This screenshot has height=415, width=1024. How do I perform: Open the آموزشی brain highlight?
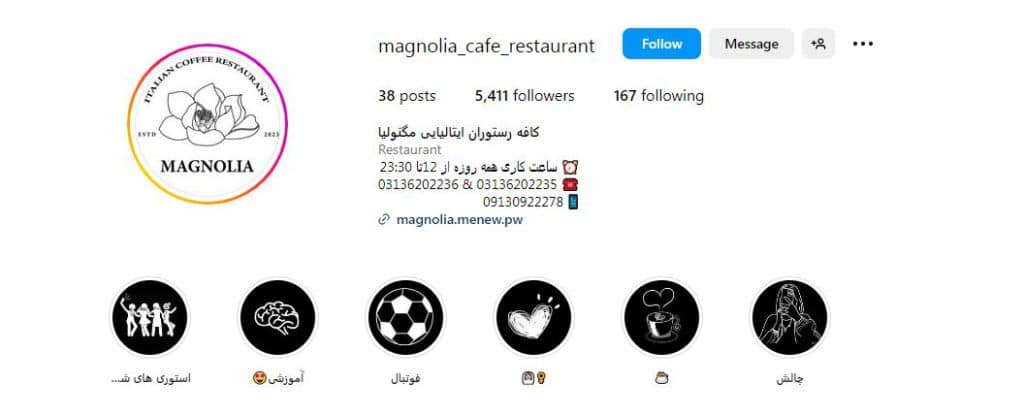click(275, 318)
